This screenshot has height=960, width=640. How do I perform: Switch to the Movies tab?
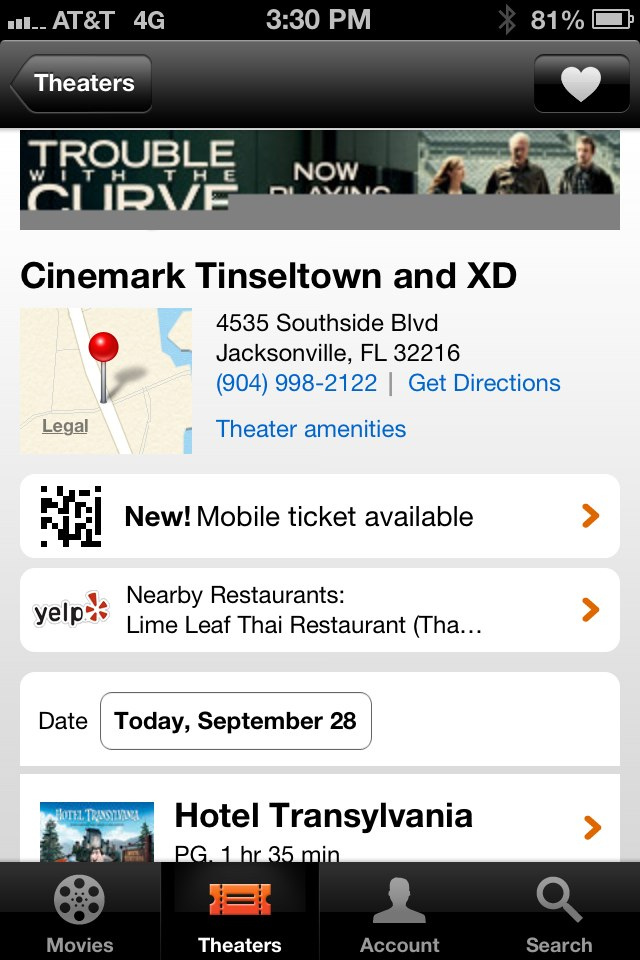80,912
